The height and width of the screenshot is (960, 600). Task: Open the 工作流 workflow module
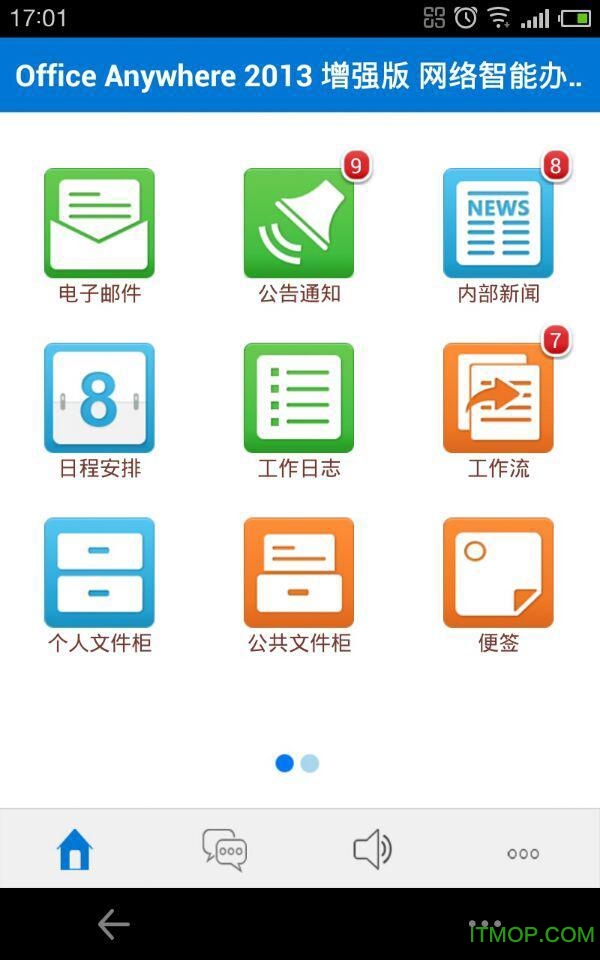[x=498, y=398]
